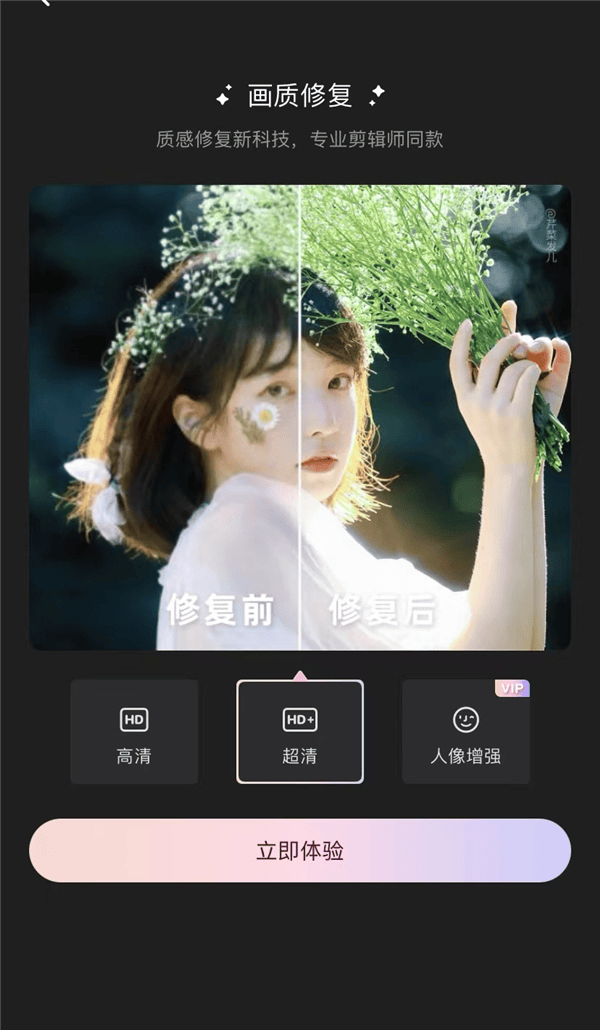The width and height of the screenshot is (600, 1030).
Task: Select the 超清 HD+ option
Action: (300, 732)
